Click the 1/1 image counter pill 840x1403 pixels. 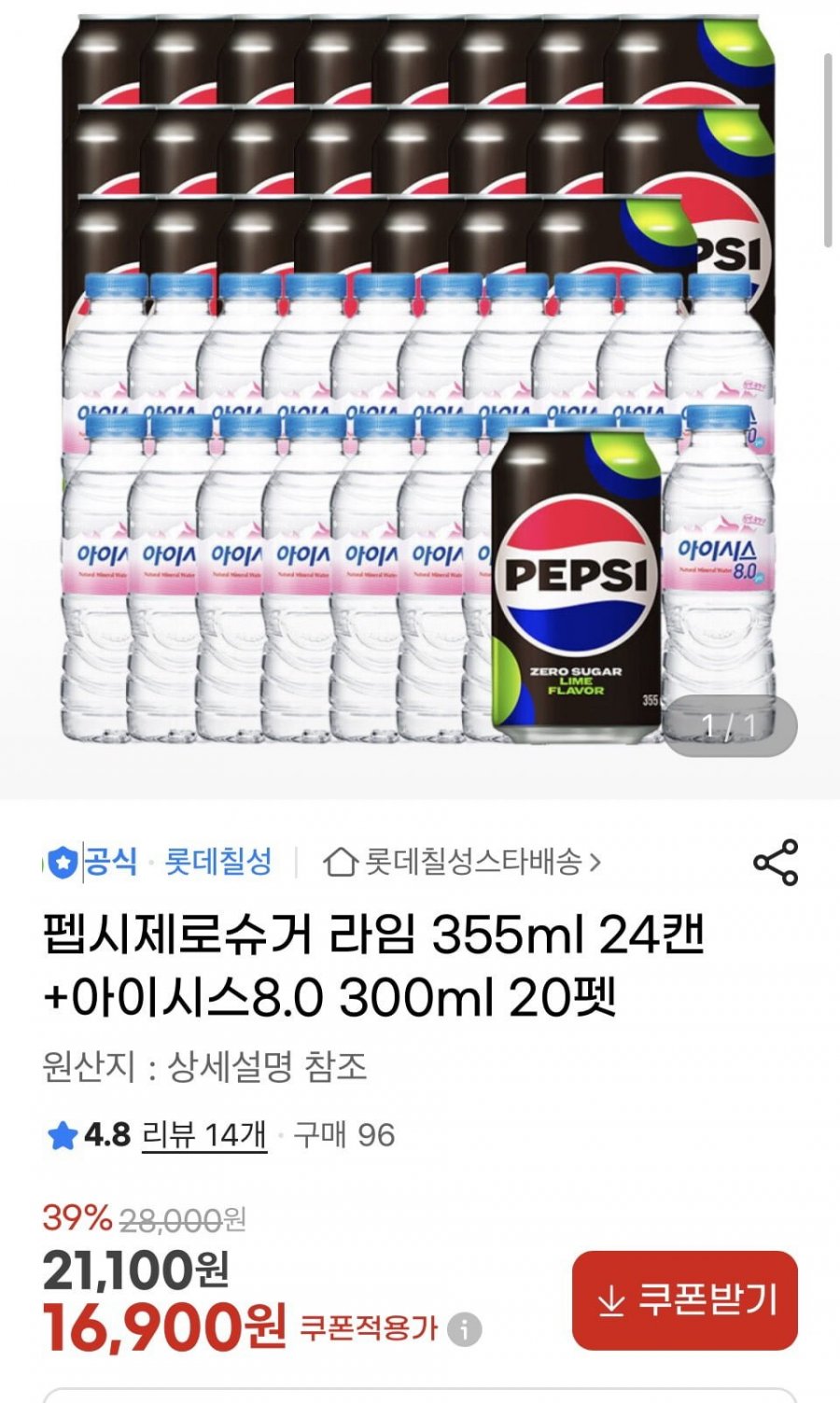click(x=726, y=725)
